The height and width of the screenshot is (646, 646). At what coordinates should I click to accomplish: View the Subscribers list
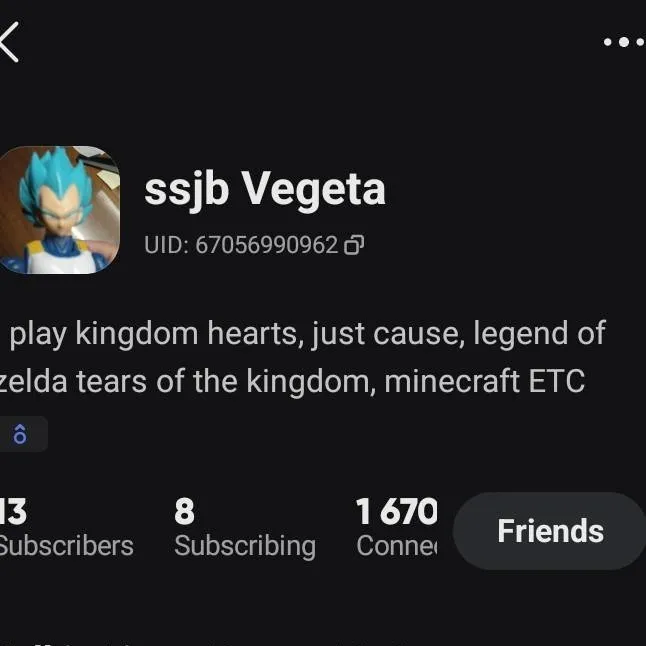pos(62,530)
